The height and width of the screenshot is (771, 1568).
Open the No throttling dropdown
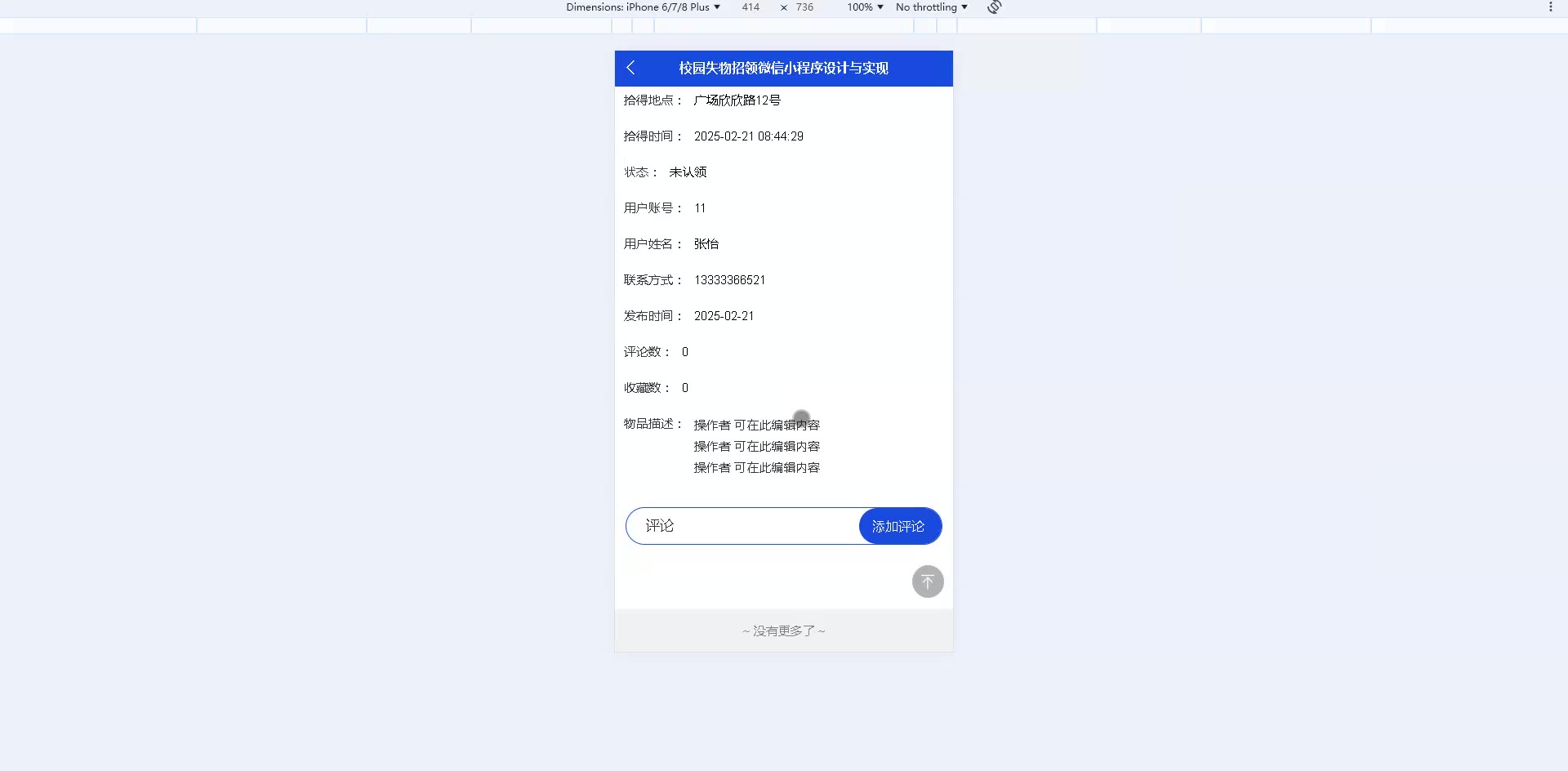931,7
